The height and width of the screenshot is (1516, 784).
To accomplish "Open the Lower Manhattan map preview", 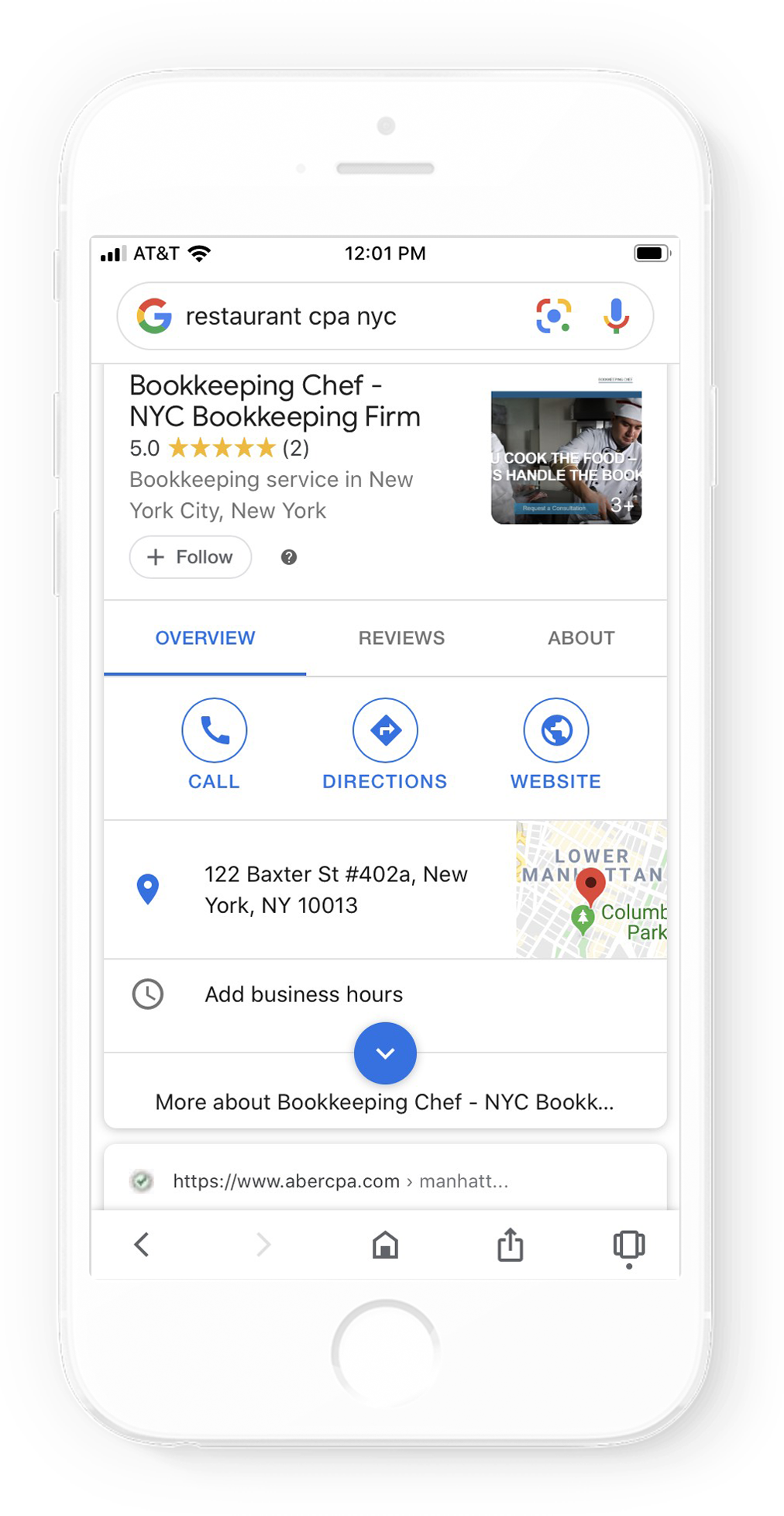I will 592,890.
